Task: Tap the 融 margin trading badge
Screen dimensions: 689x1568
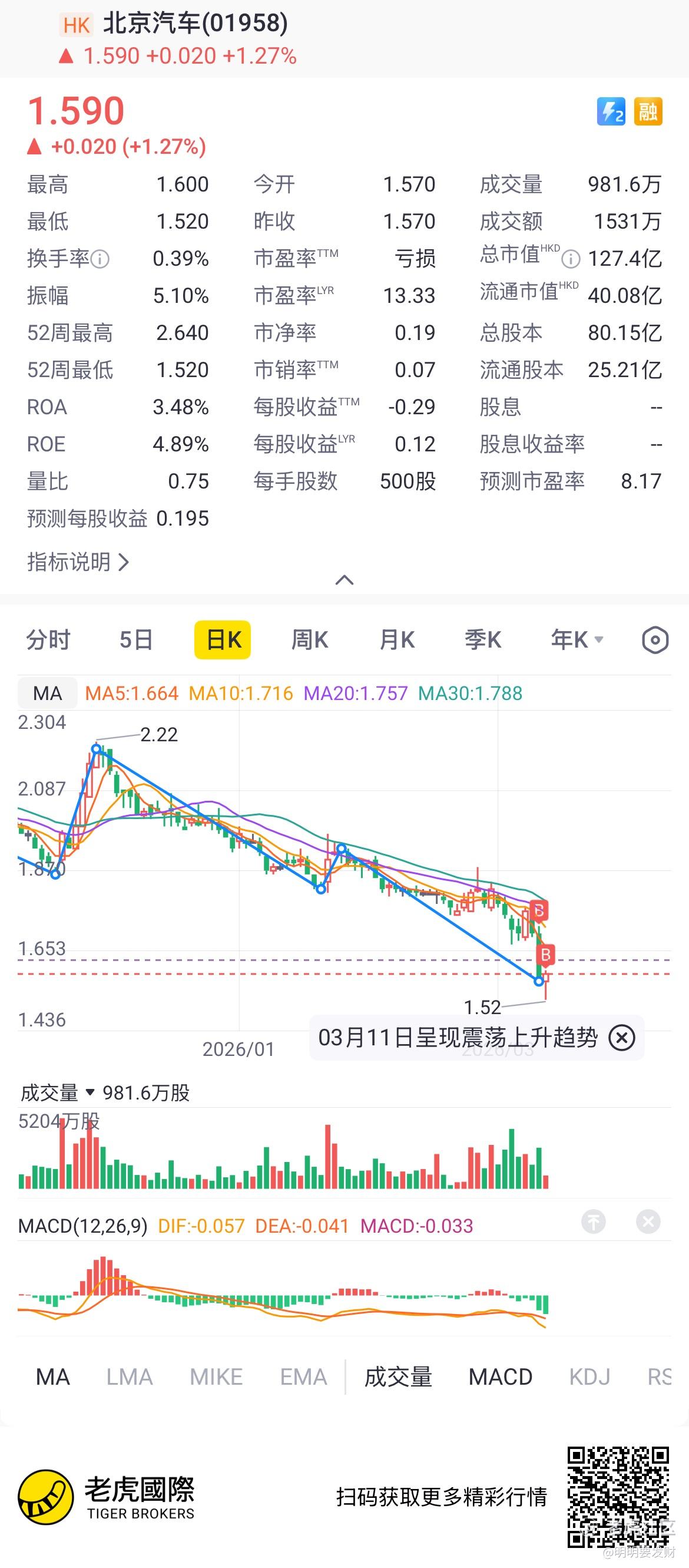Action: click(x=648, y=111)
